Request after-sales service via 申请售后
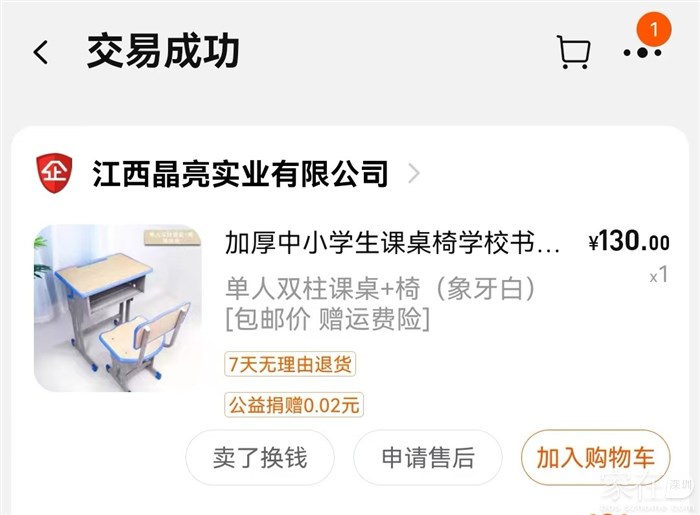 pos(428,458)
